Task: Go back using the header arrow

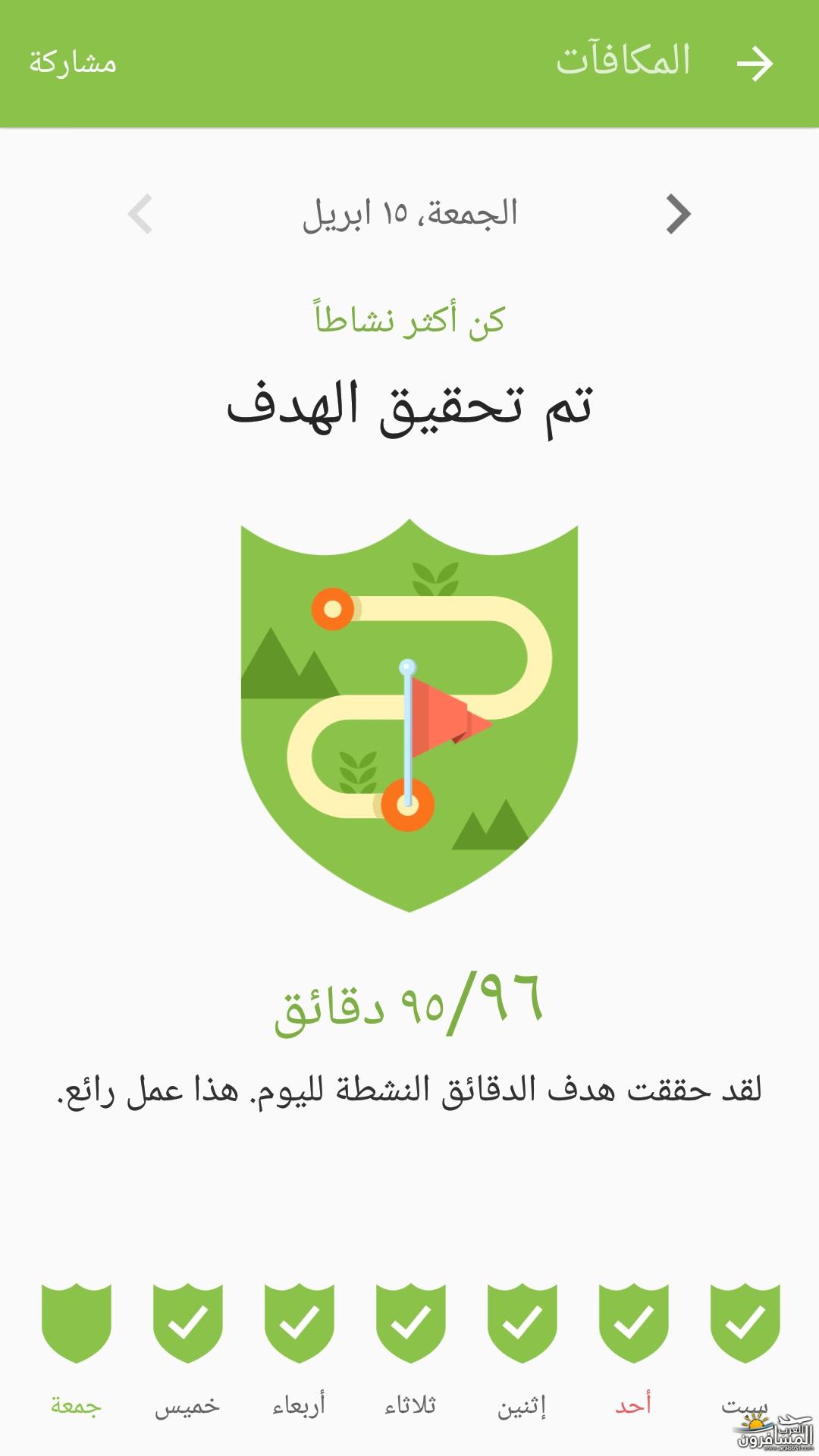Action: pyautogui.click(x=755, y=63)
